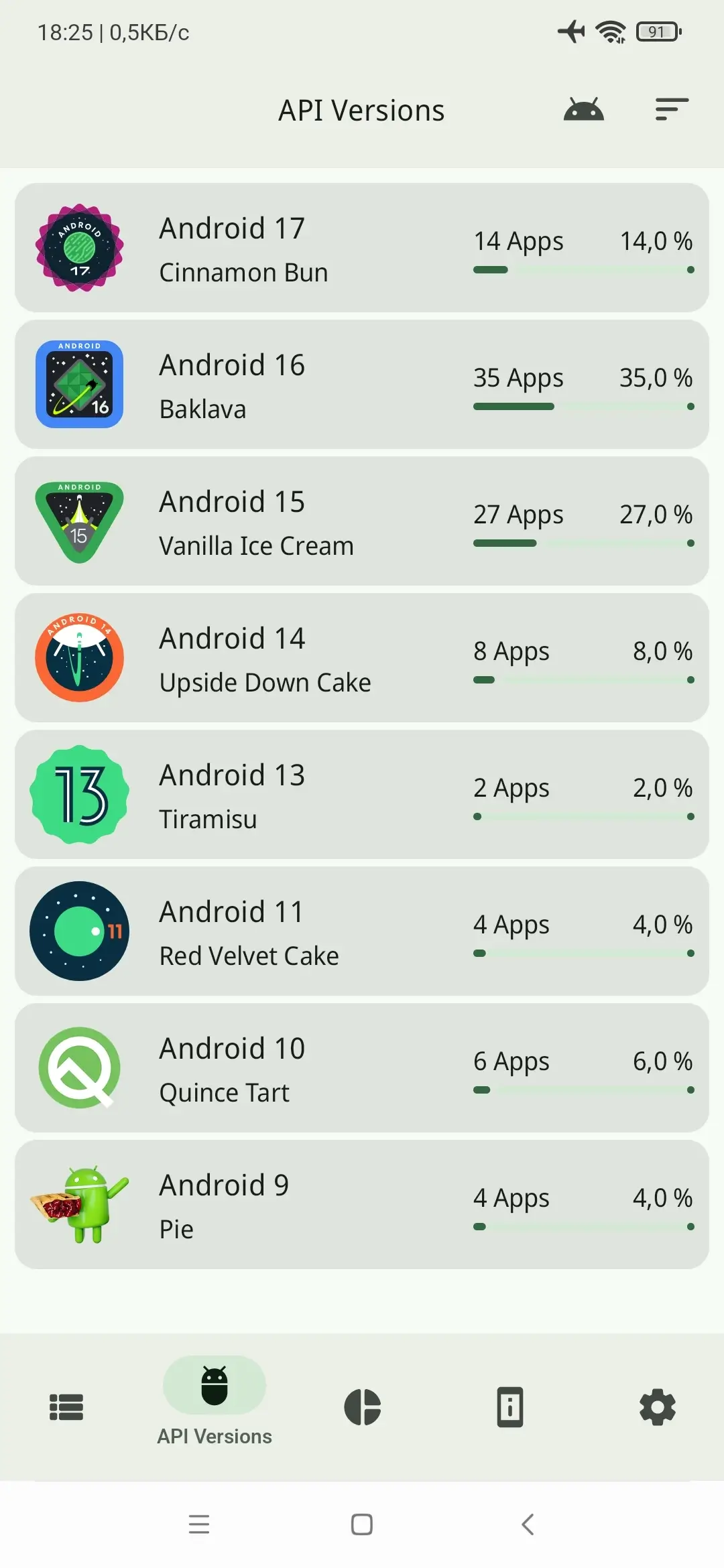
Task: Go to the home screen
Action: [x=362, y=1524]
